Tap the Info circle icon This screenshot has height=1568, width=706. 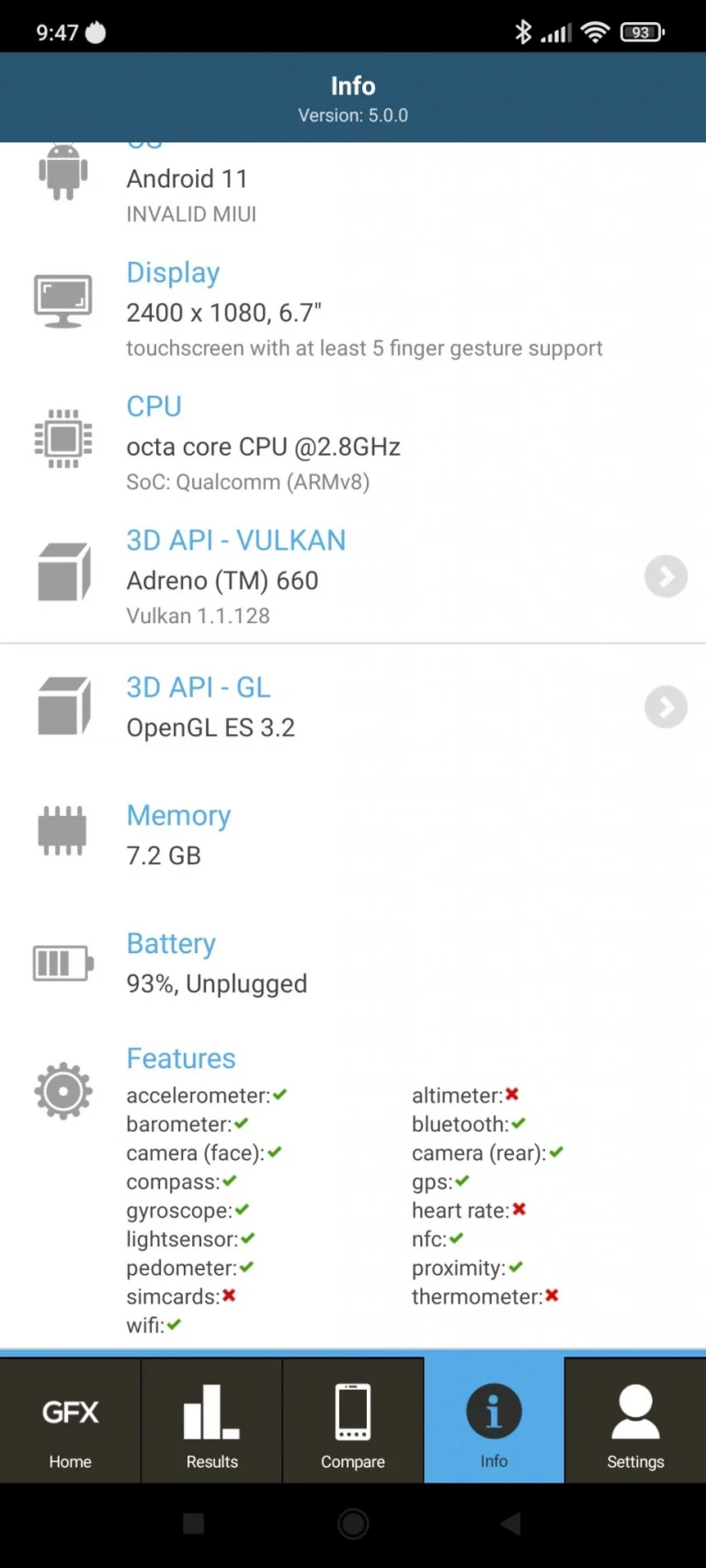[x=494, y=1411]
